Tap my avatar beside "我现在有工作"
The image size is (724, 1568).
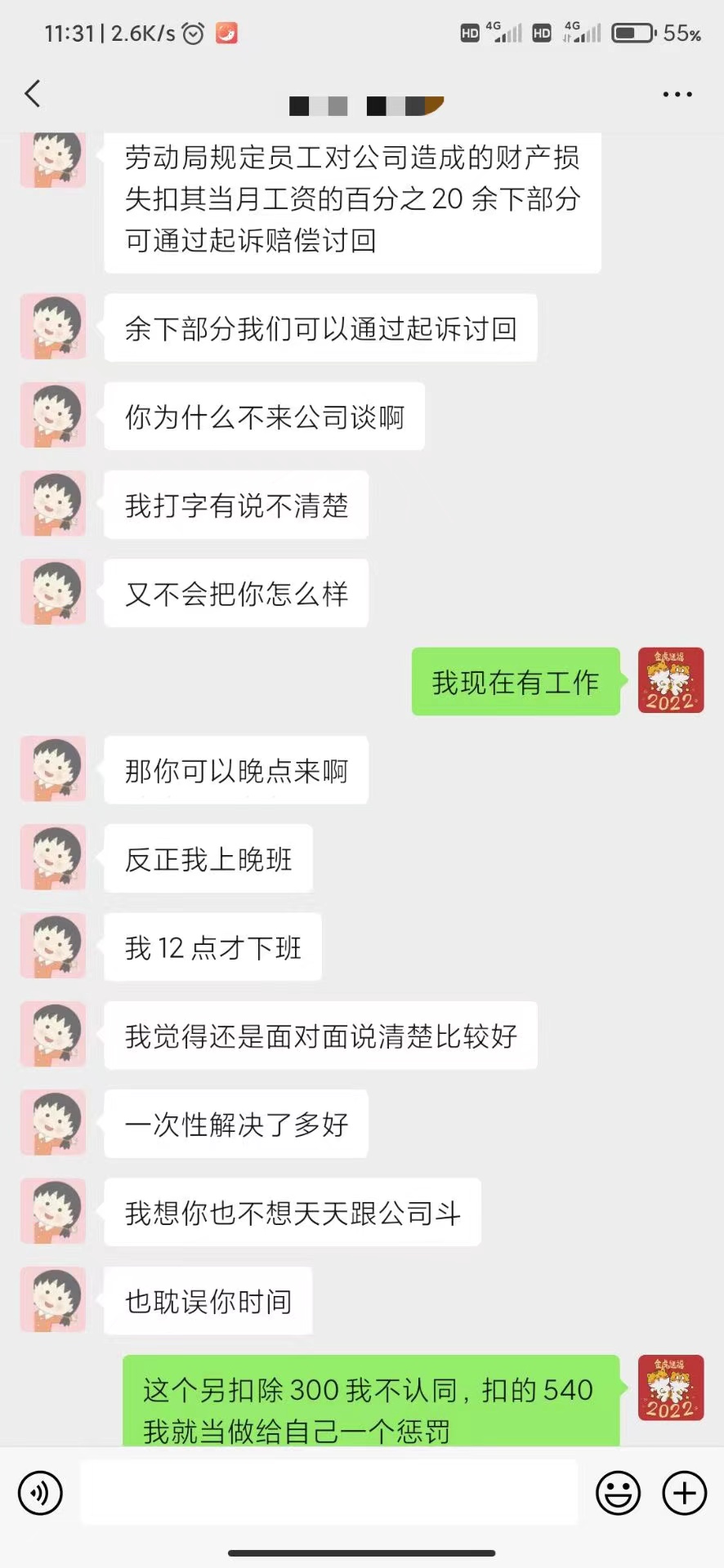pos(670,680)
